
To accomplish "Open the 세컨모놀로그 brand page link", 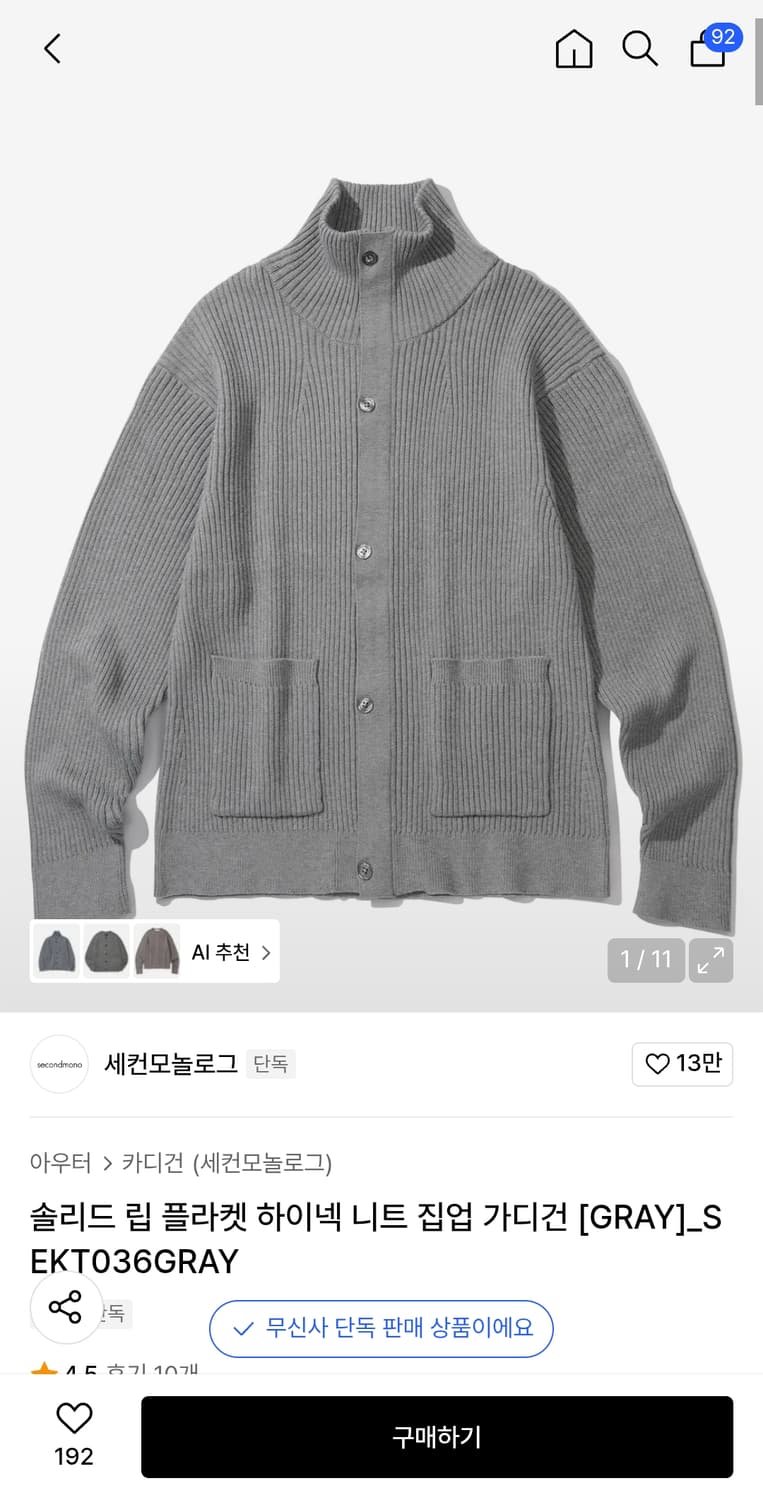I will tap(172, 1064).
